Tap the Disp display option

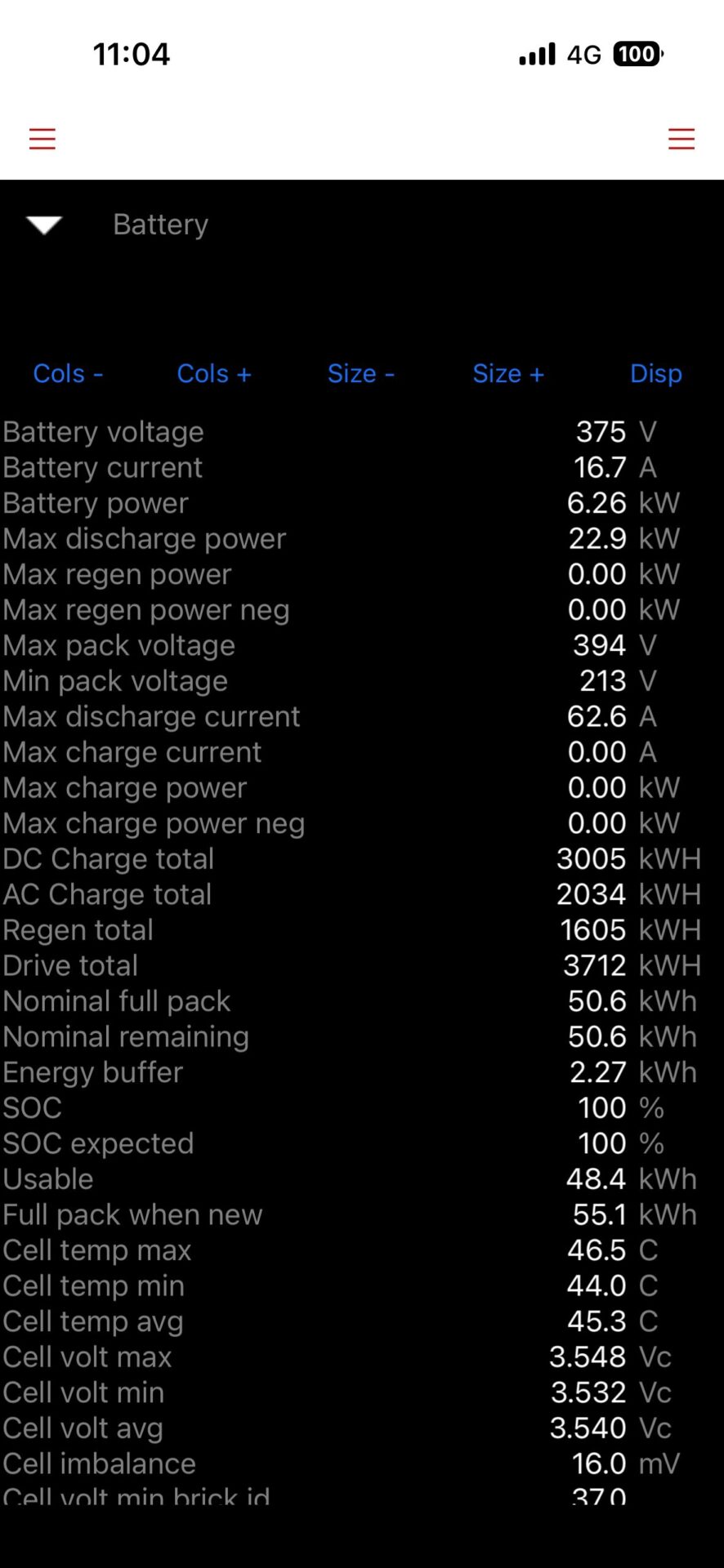point(656,373)
